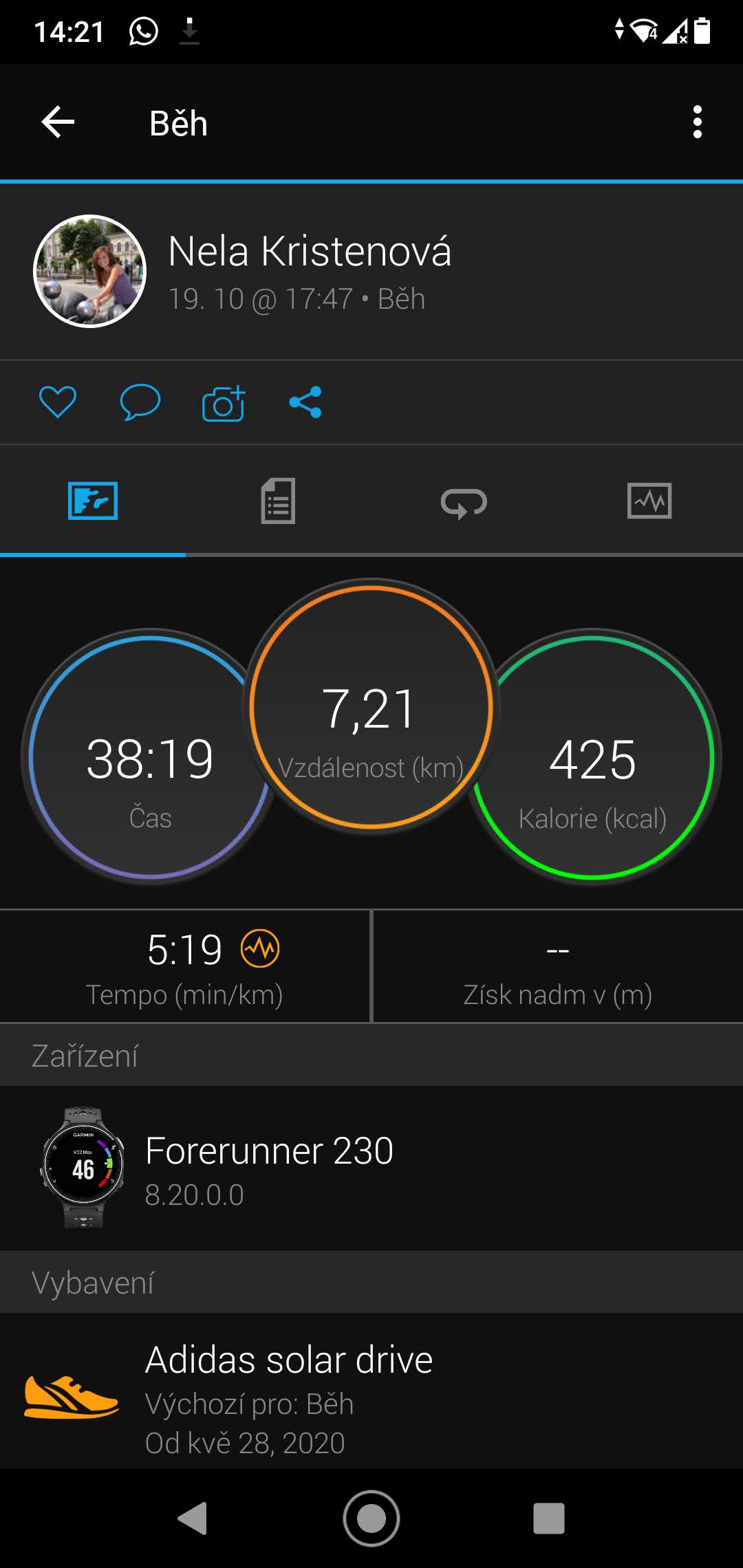Like this run with the heart icon
743x1568 pixels.
[58, 402]
